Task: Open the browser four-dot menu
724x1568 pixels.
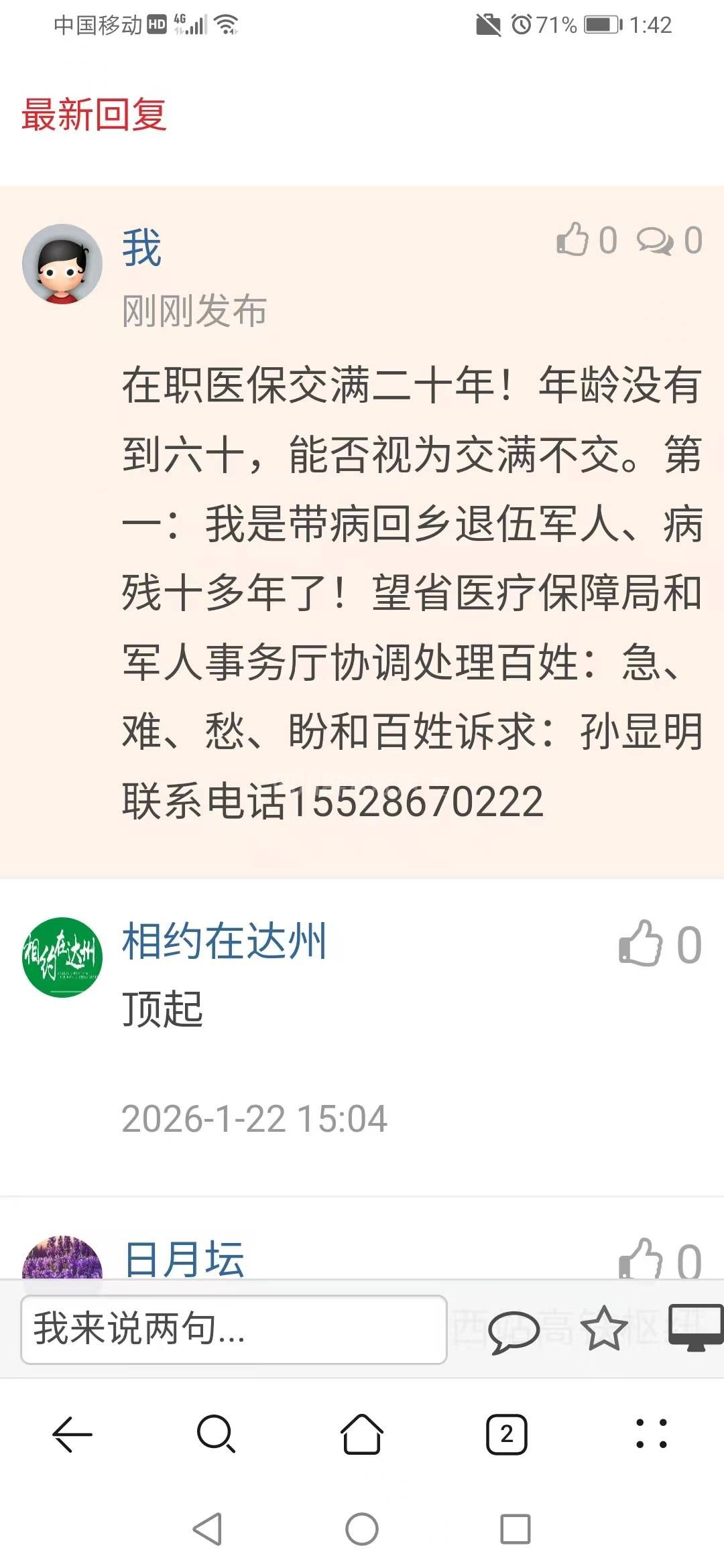Action: 652,1434
